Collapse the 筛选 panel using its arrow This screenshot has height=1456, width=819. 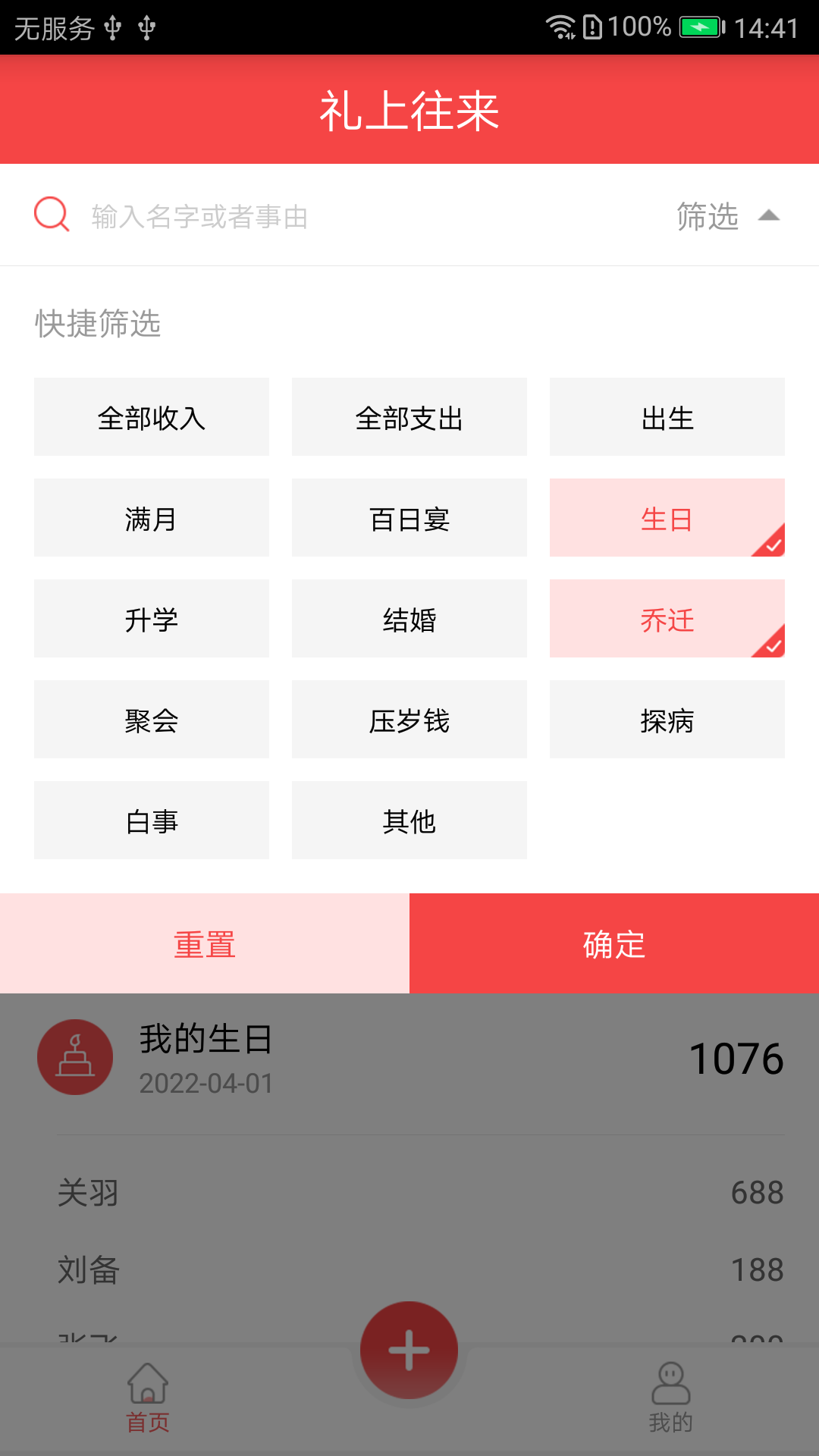tap(770, 215)
